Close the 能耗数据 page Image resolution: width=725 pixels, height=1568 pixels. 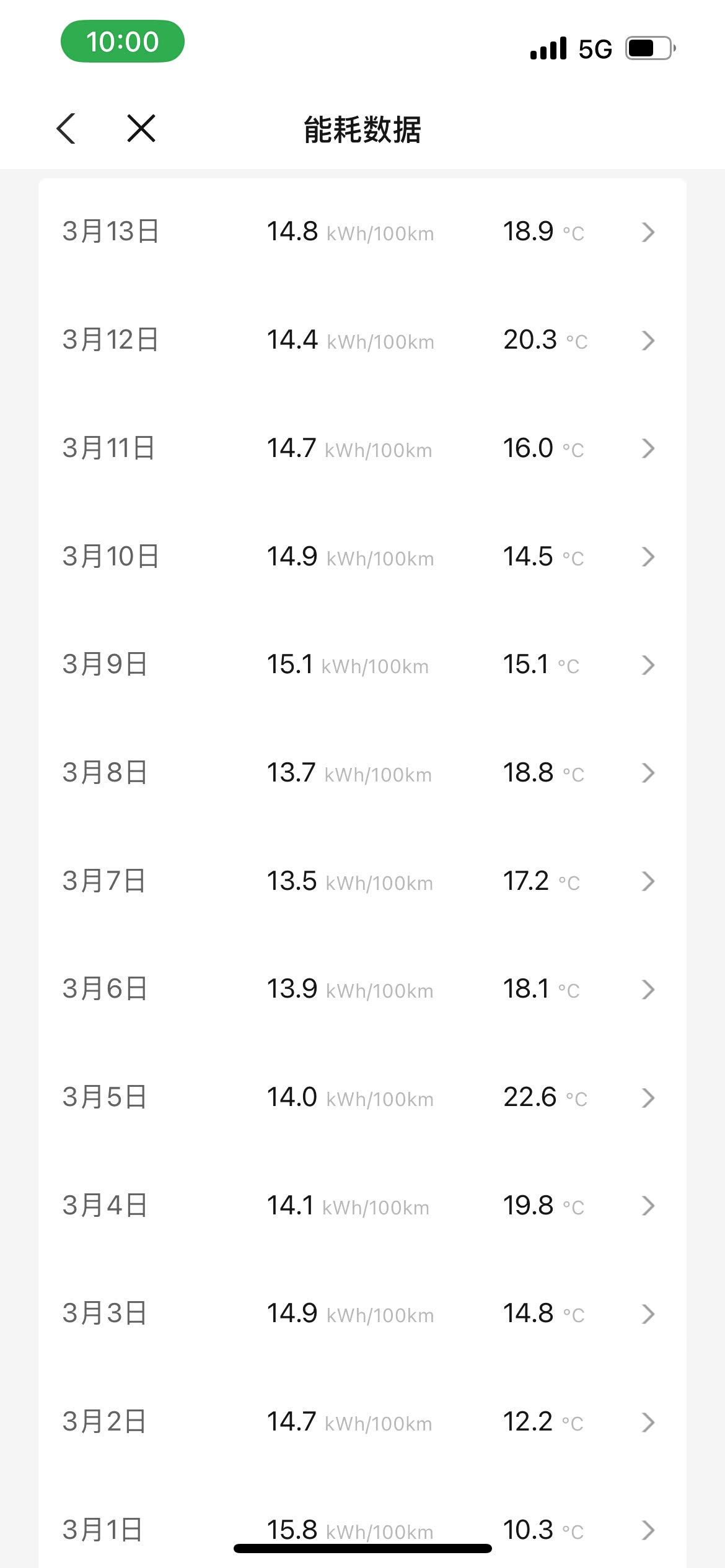pyautogui.click(x=141, y=129)
